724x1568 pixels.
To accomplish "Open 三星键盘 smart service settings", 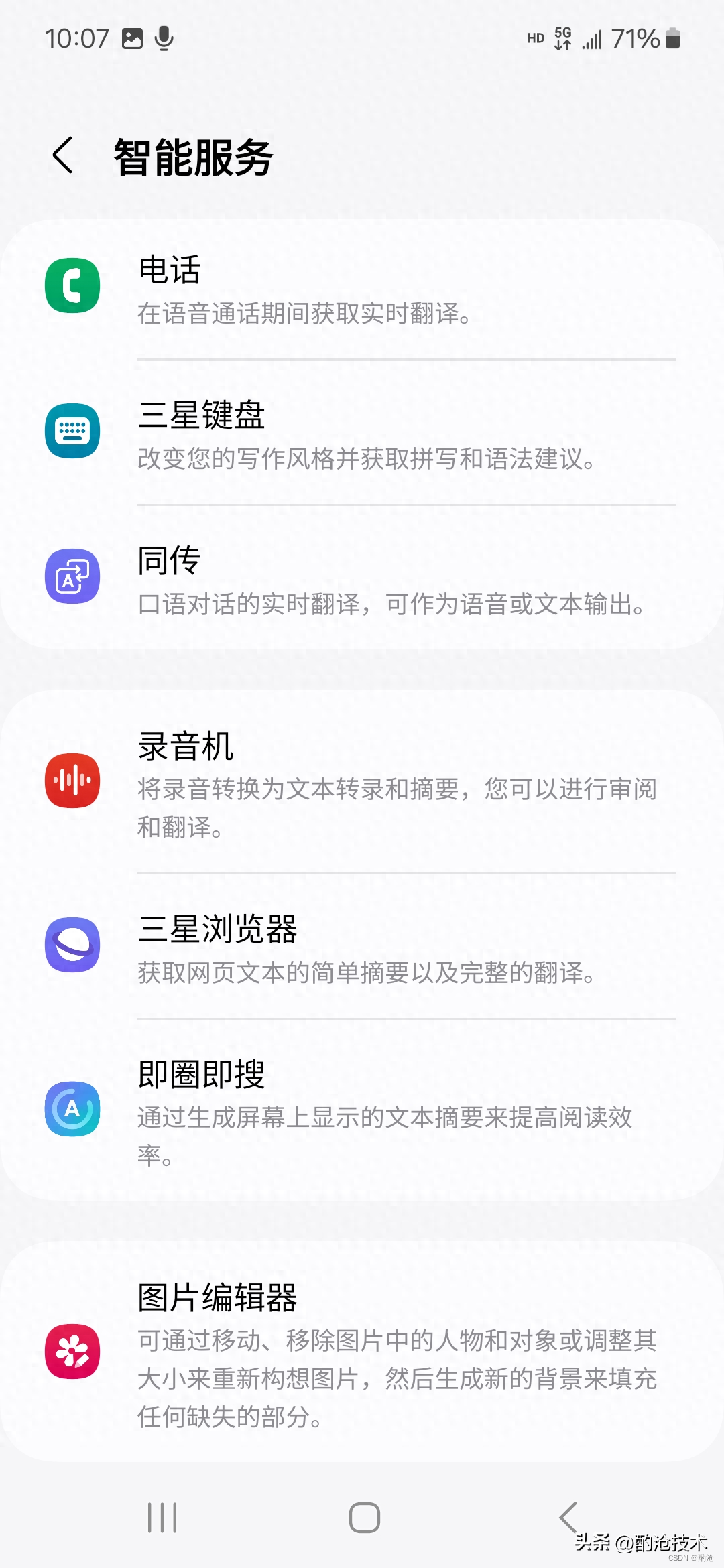I will click(362, 432).
